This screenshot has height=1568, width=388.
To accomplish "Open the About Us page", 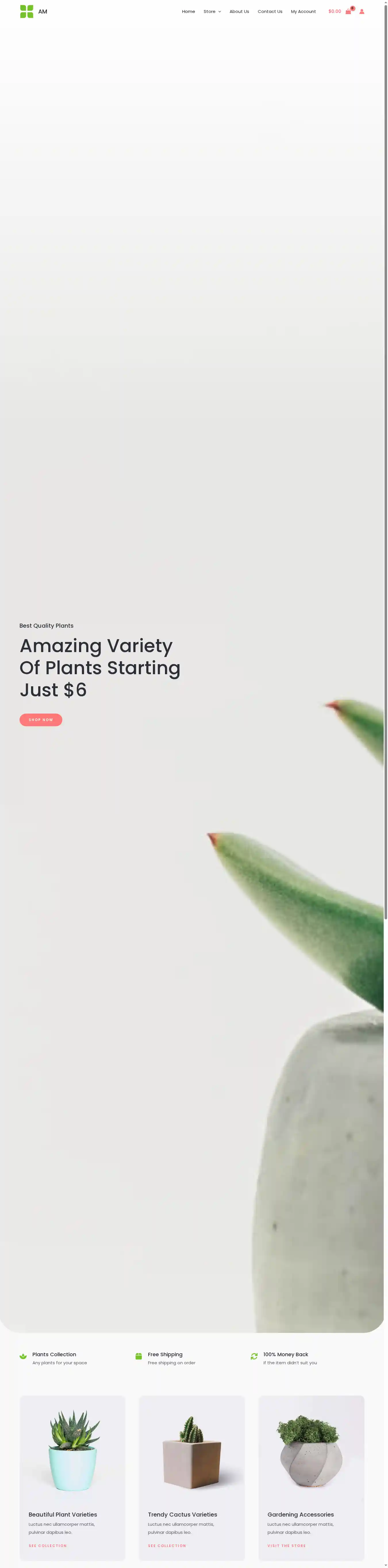I will 239,11.
